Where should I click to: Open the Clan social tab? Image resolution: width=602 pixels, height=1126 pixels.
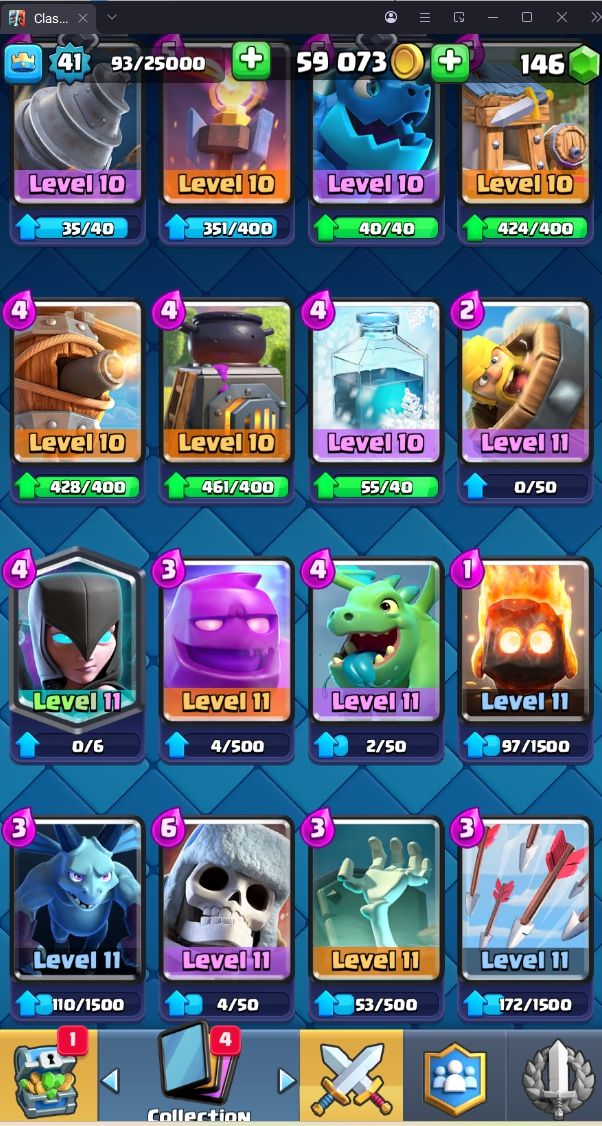tap(454, 1078)
